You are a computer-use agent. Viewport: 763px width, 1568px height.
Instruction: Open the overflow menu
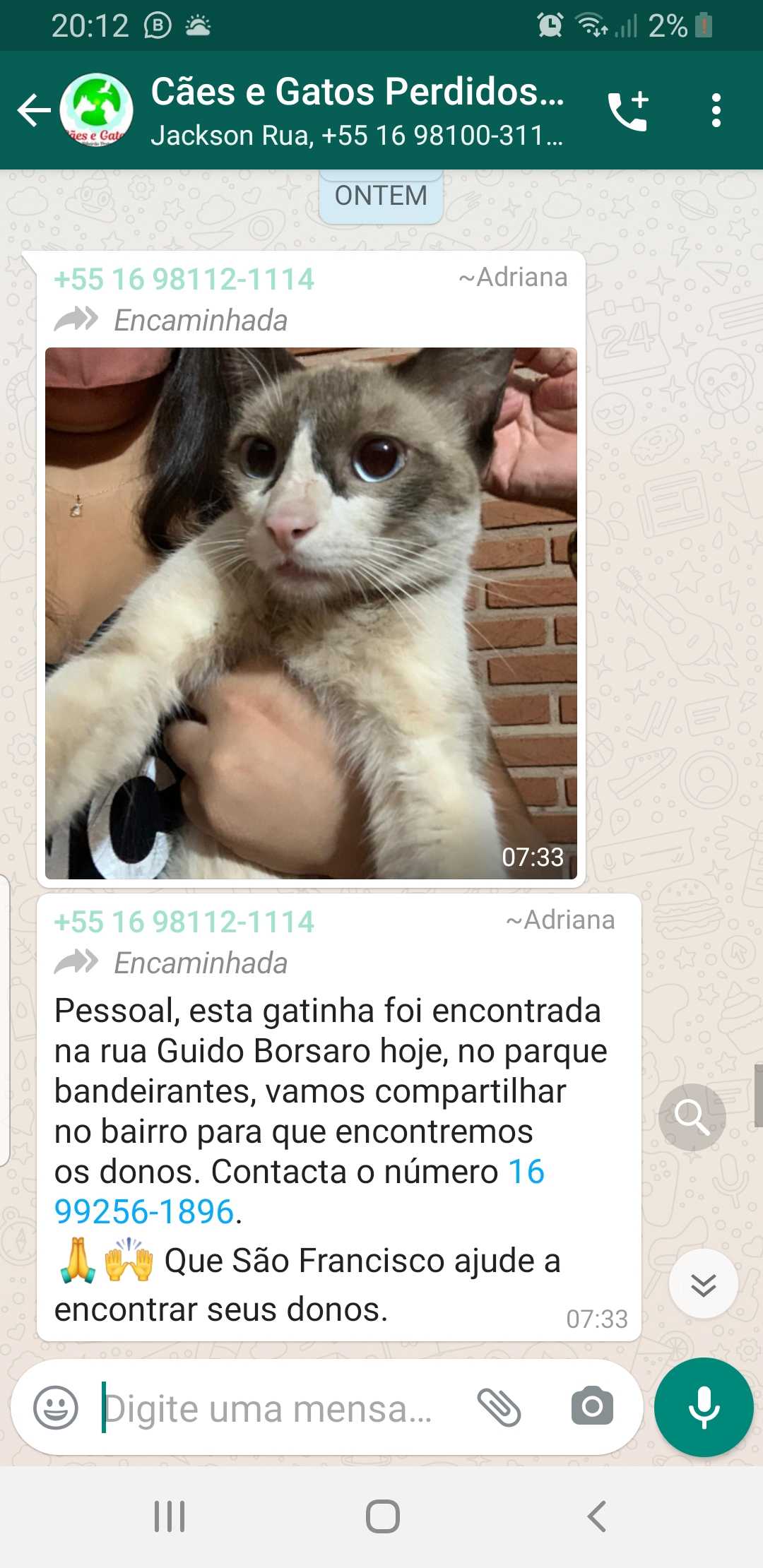(716, 111)
